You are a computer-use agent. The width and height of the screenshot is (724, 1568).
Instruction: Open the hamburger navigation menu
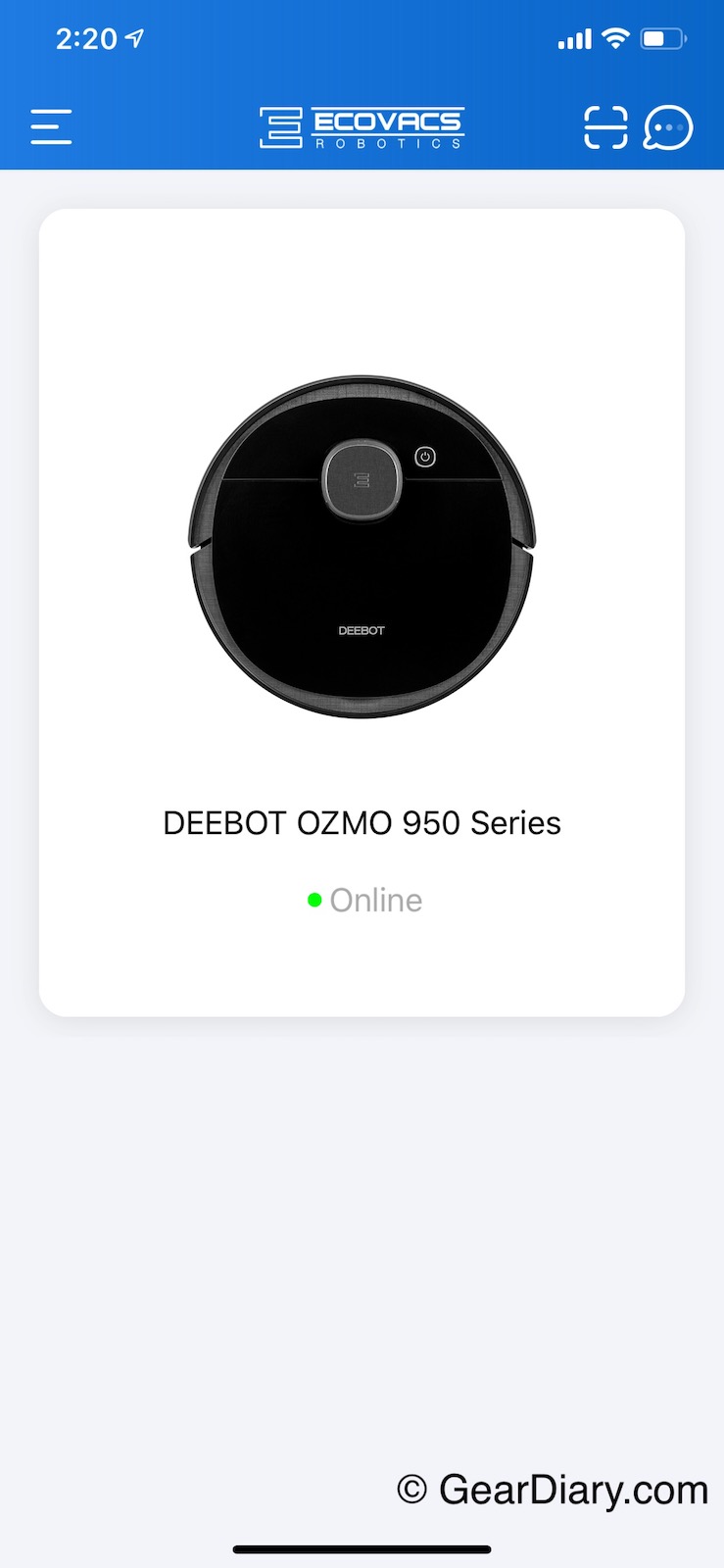(50, 127)
